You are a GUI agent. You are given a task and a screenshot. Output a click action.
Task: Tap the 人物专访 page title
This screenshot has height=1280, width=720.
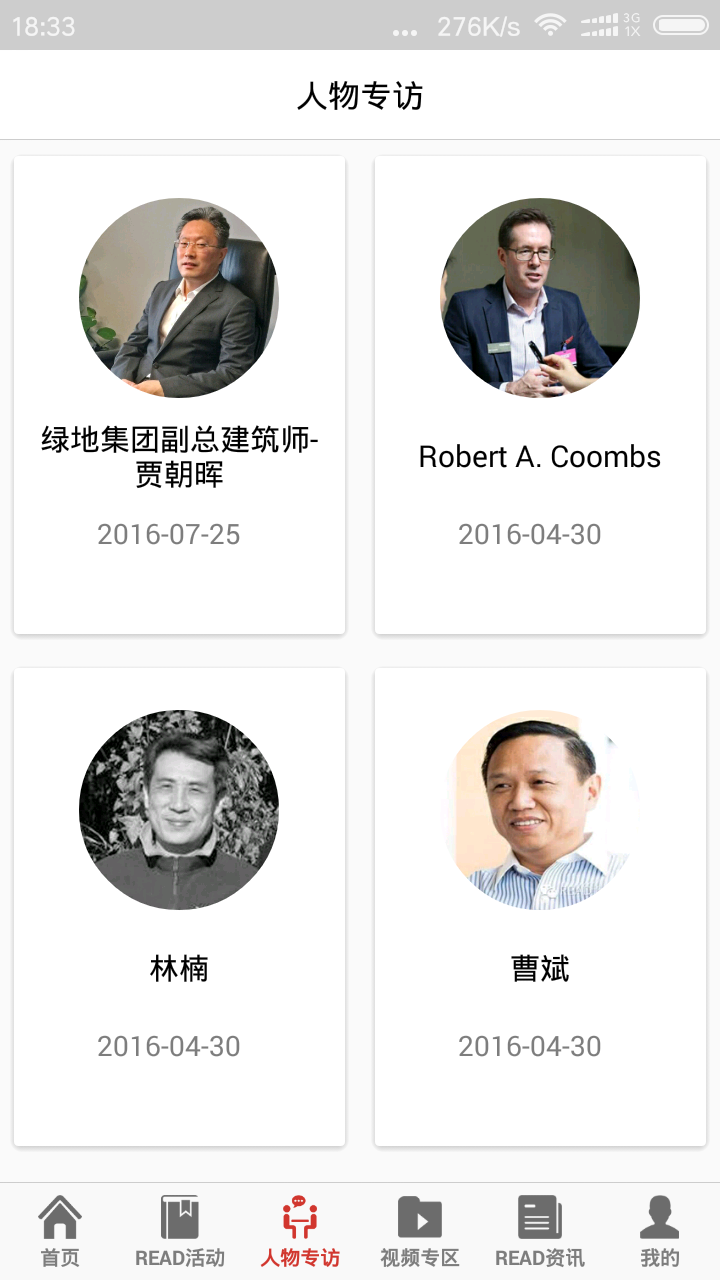360,95
